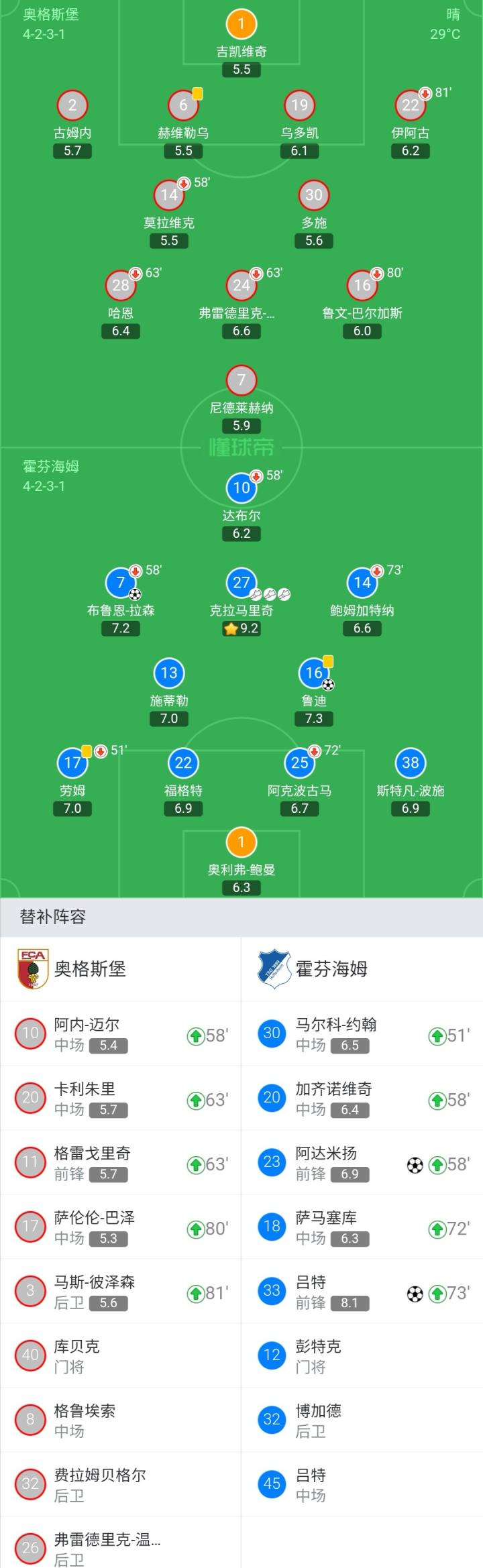This screenshot has height=1568, width=483.
Task: Select defender 乌多凯 on the pitch
Action: [x=300, y=105]
